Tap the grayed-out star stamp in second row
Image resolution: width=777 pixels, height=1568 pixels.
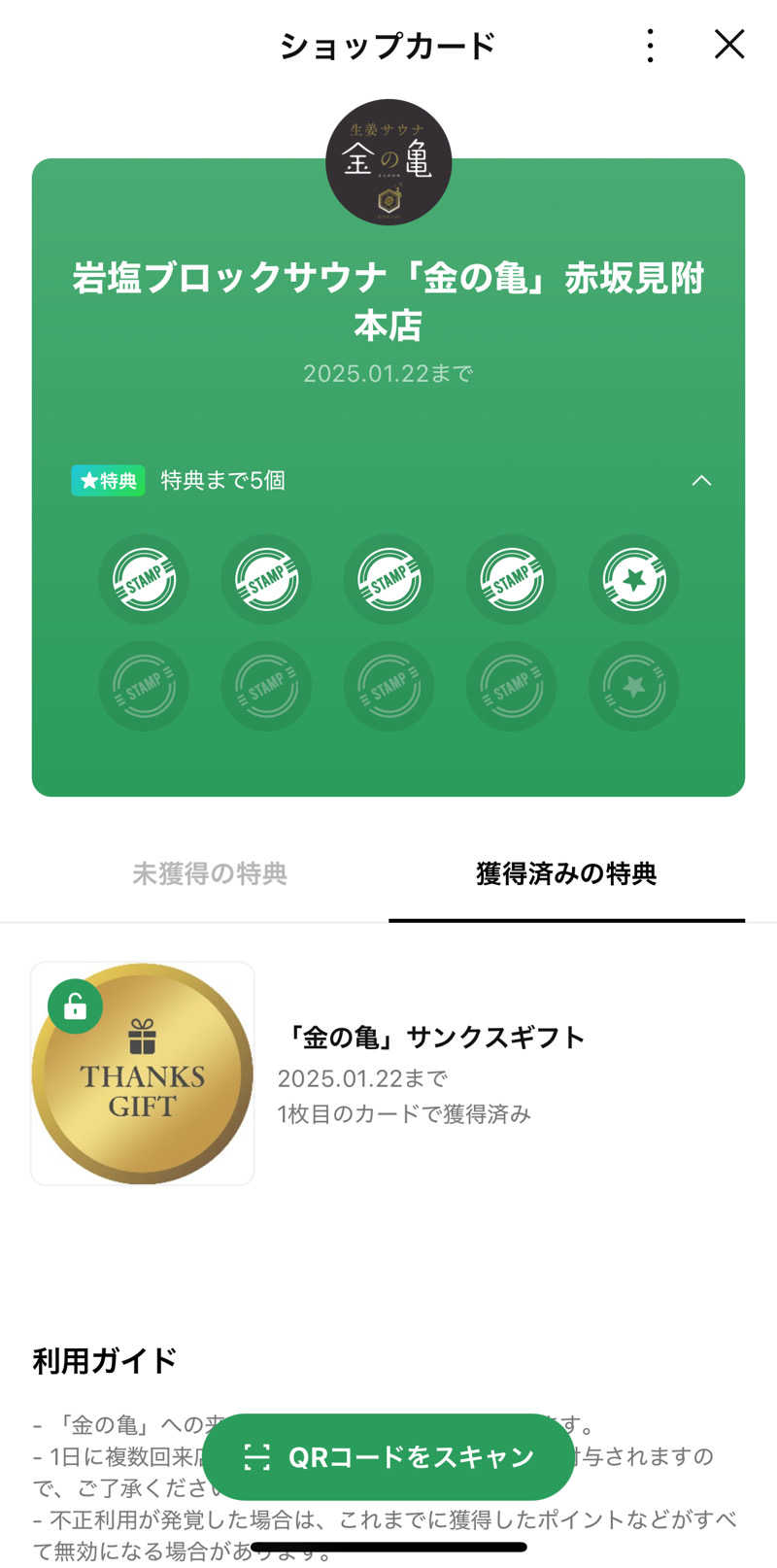(633, 686)
